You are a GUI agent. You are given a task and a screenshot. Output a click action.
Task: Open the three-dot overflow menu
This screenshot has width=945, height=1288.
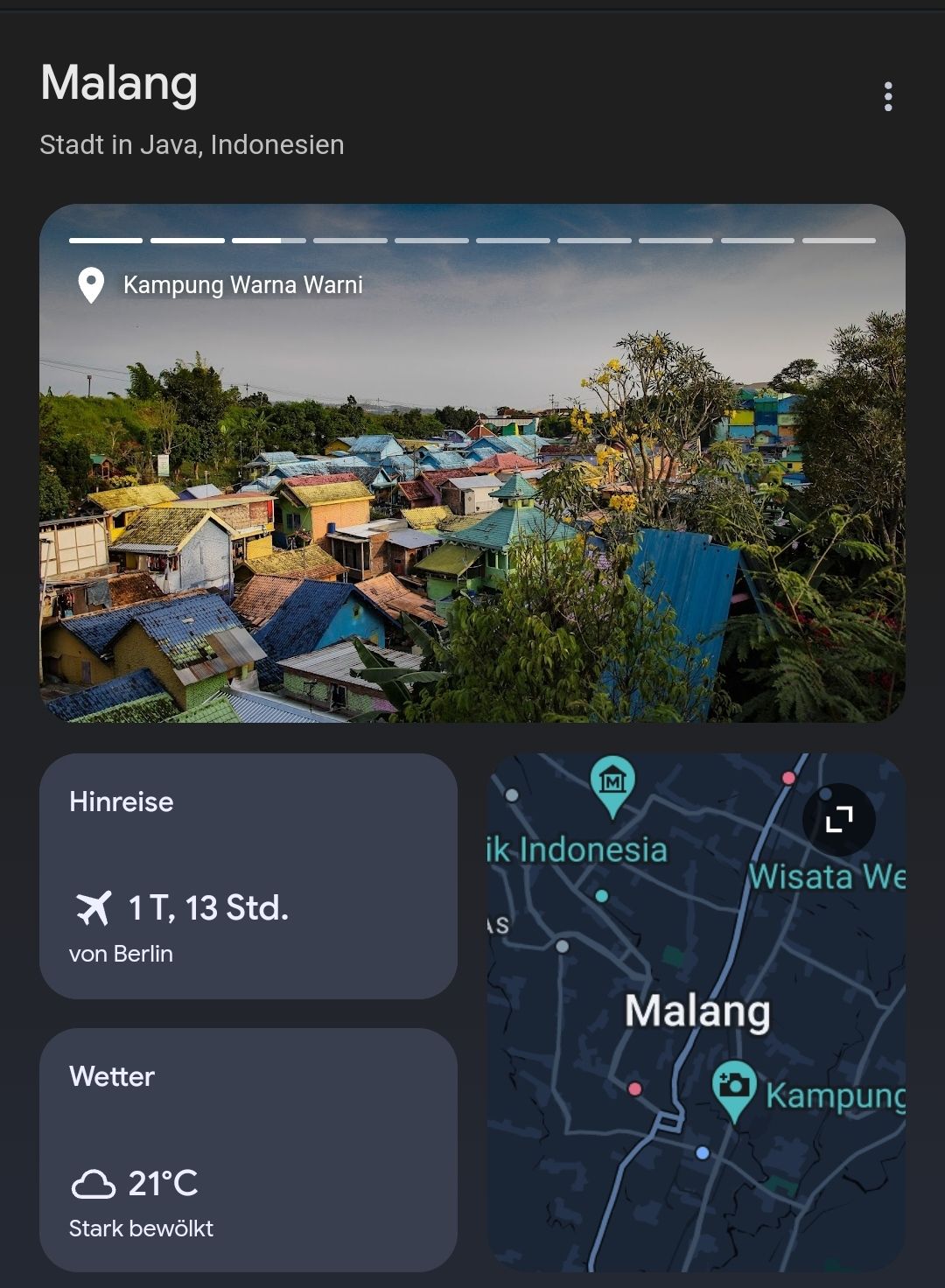tap(888, 96)
